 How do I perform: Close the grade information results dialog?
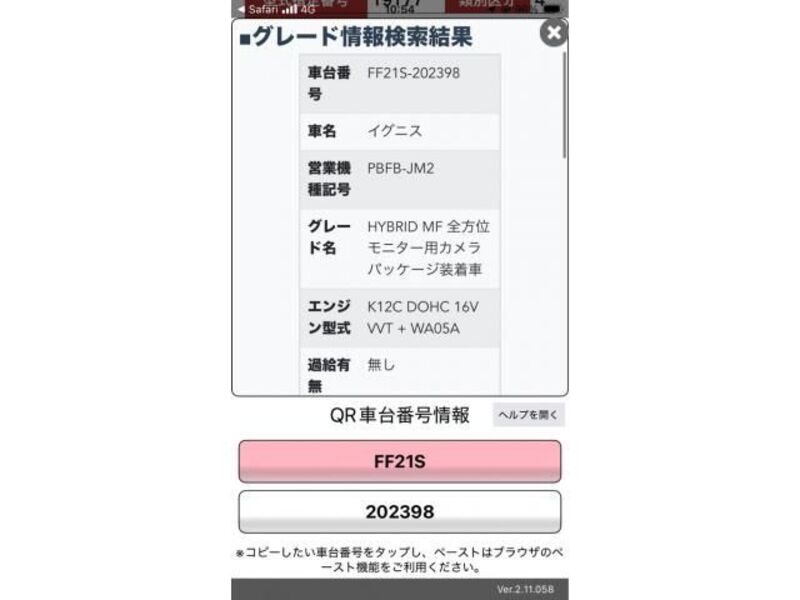click(553, 33)
